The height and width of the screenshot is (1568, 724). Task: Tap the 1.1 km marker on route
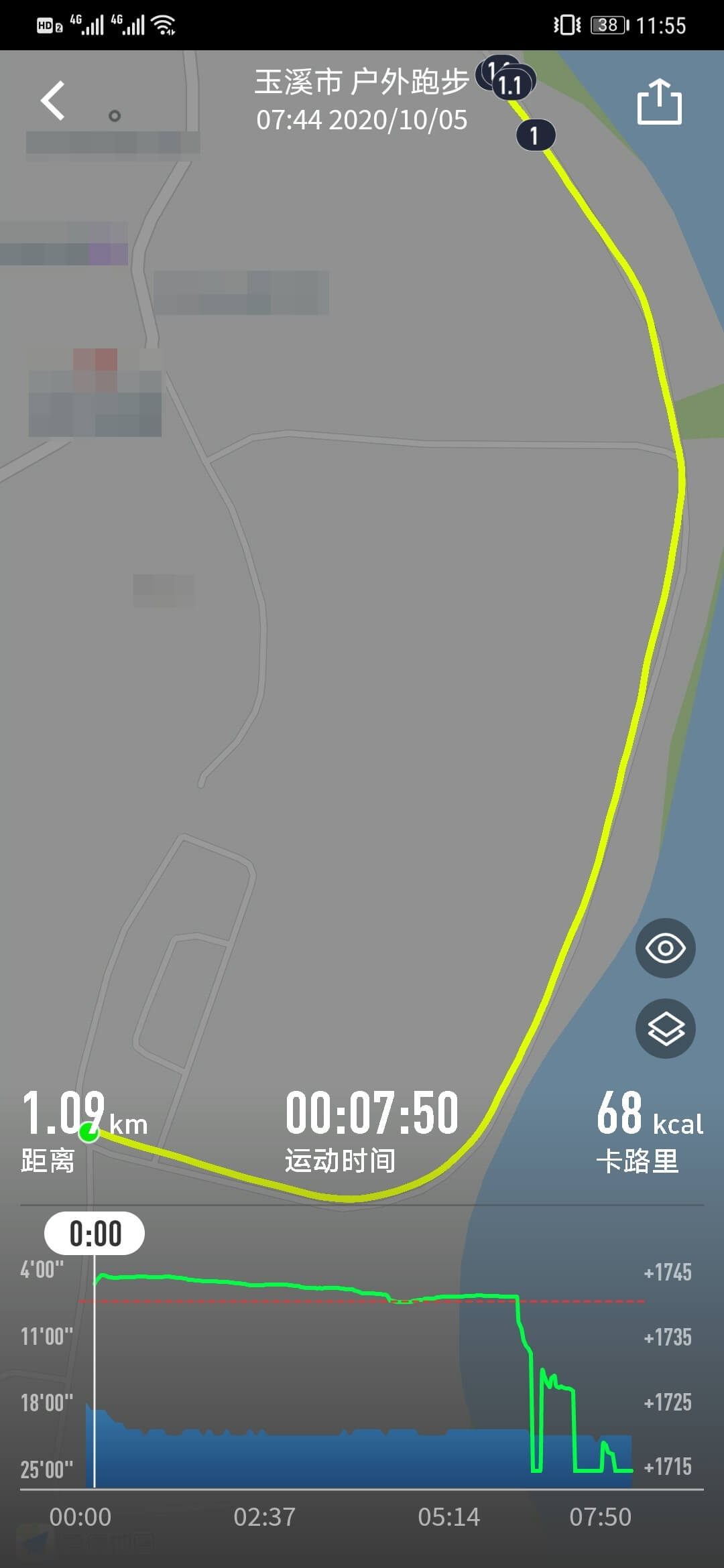pos(512,84)
